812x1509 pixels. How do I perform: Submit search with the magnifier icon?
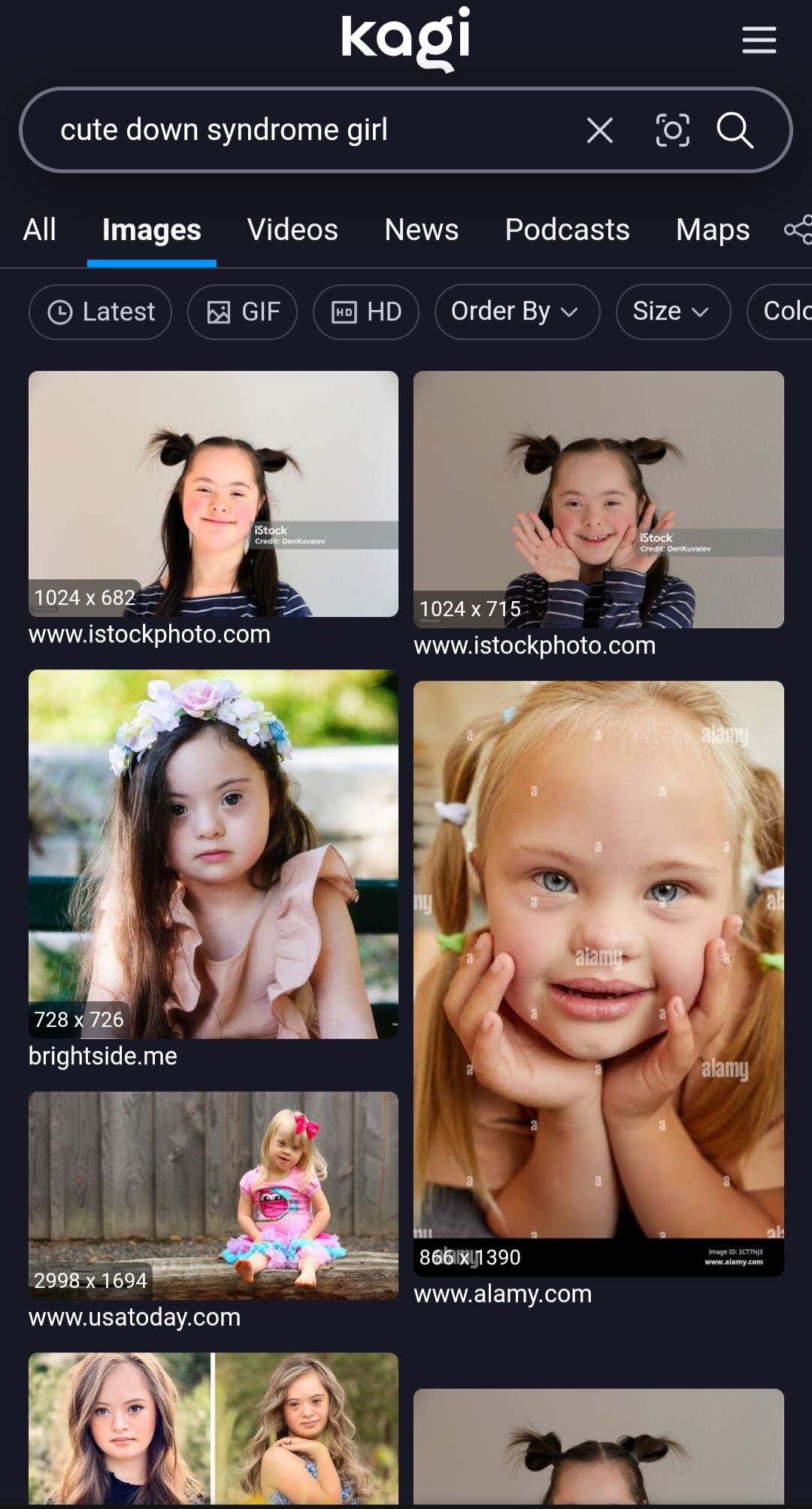pyautogui.click(x=735, y=130)
